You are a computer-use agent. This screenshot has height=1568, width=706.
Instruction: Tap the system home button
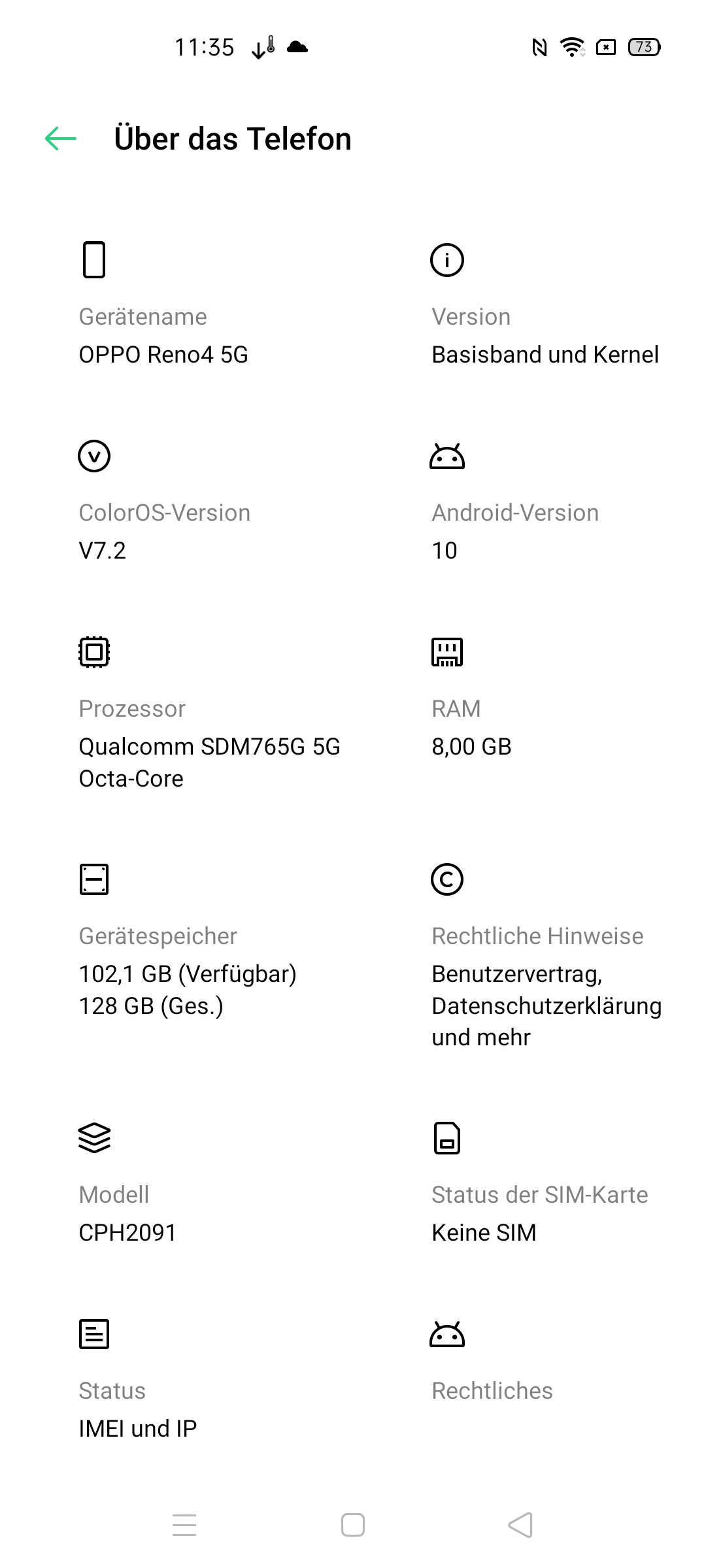coord(353,1526)
